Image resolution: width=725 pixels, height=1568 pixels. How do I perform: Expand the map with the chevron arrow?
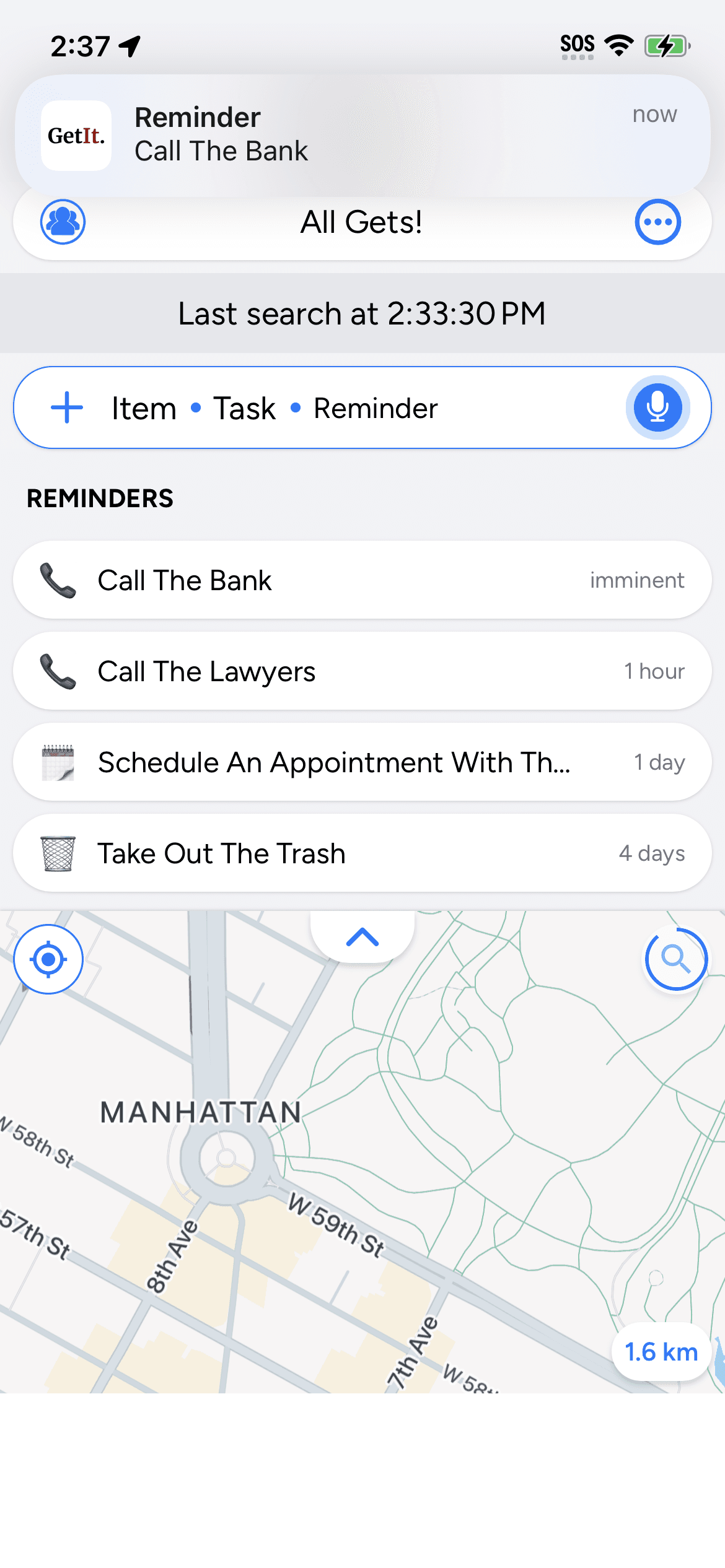click(x=361, y=936)
